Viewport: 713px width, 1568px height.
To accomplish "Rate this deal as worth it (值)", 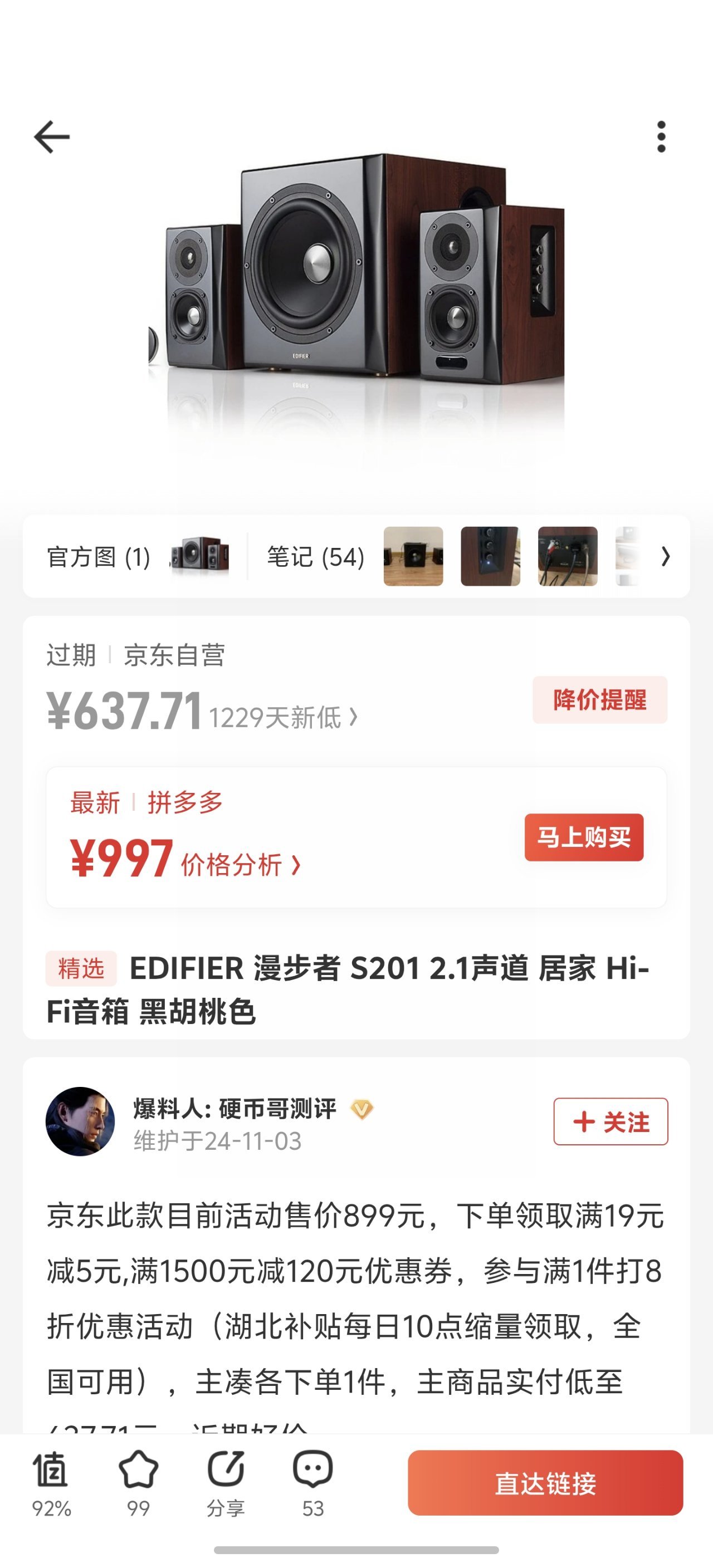I will 51,1483.
